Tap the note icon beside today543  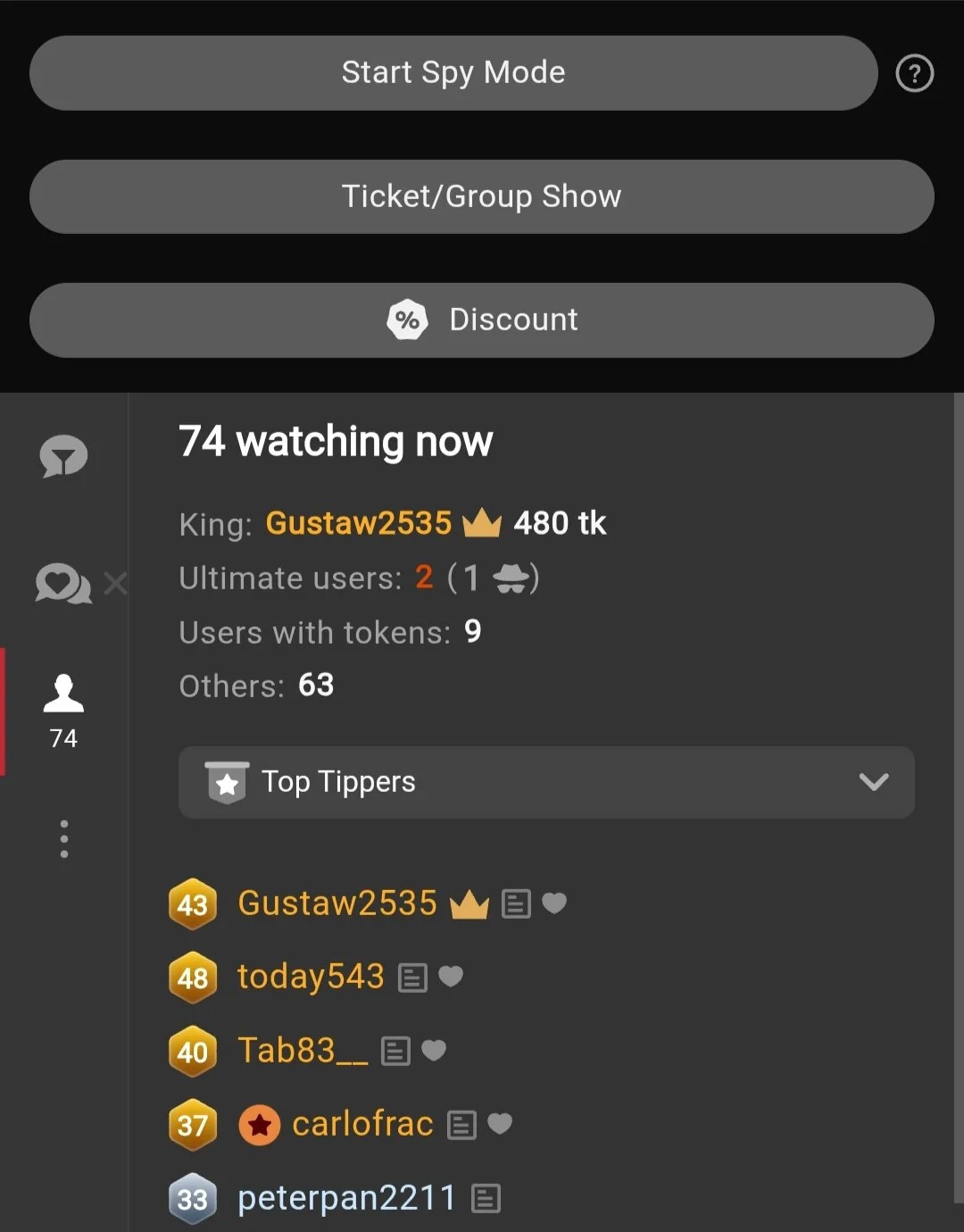click(x=412, y=978)
